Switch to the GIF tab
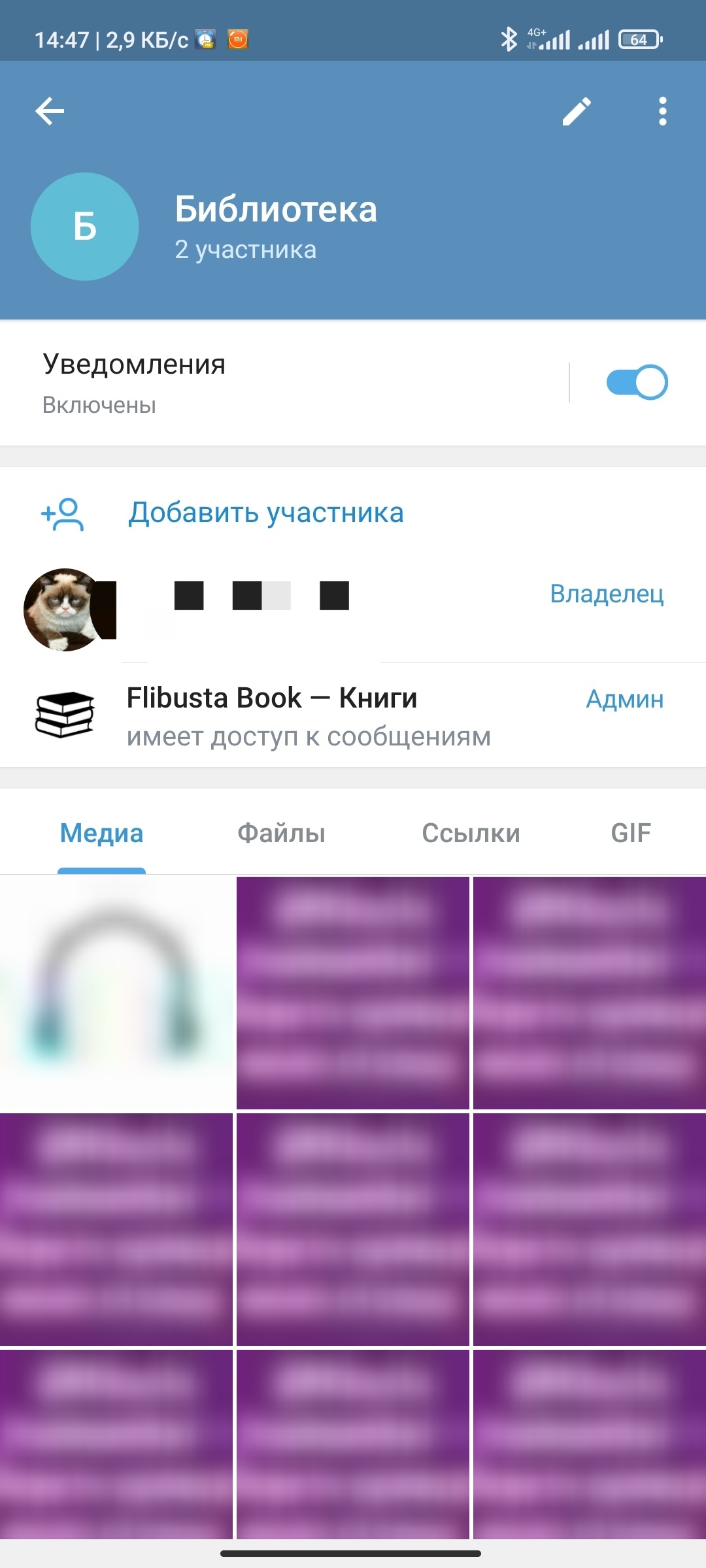Screen dimensions: 706x1568 click(x=630, y=833)
